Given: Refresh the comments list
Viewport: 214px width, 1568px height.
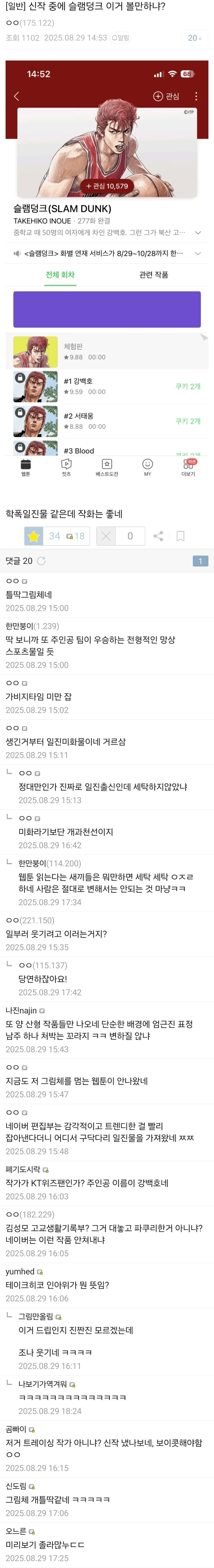Looking at the screenshot, I should click(x=41, y=561).
